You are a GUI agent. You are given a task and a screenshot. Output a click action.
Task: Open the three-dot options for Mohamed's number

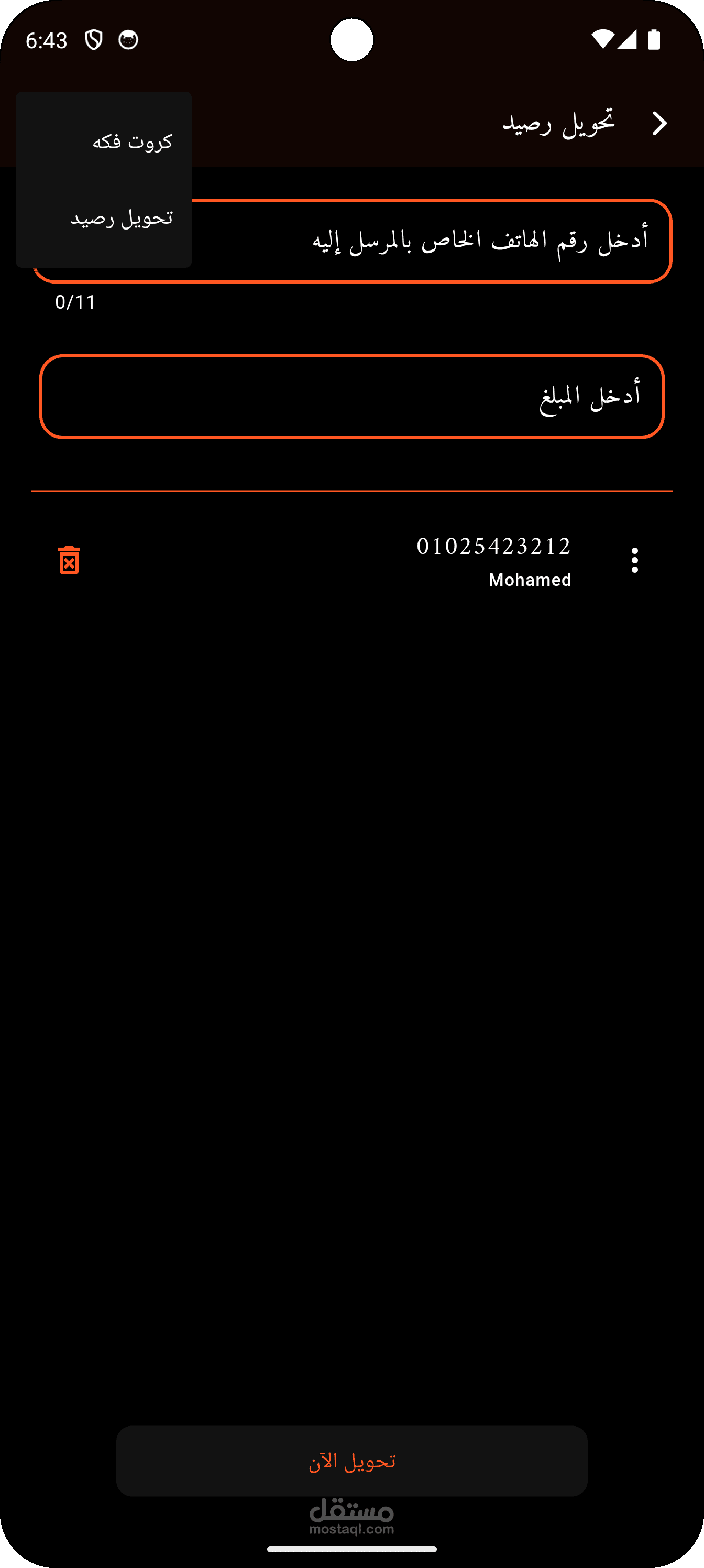click(635, 560)
